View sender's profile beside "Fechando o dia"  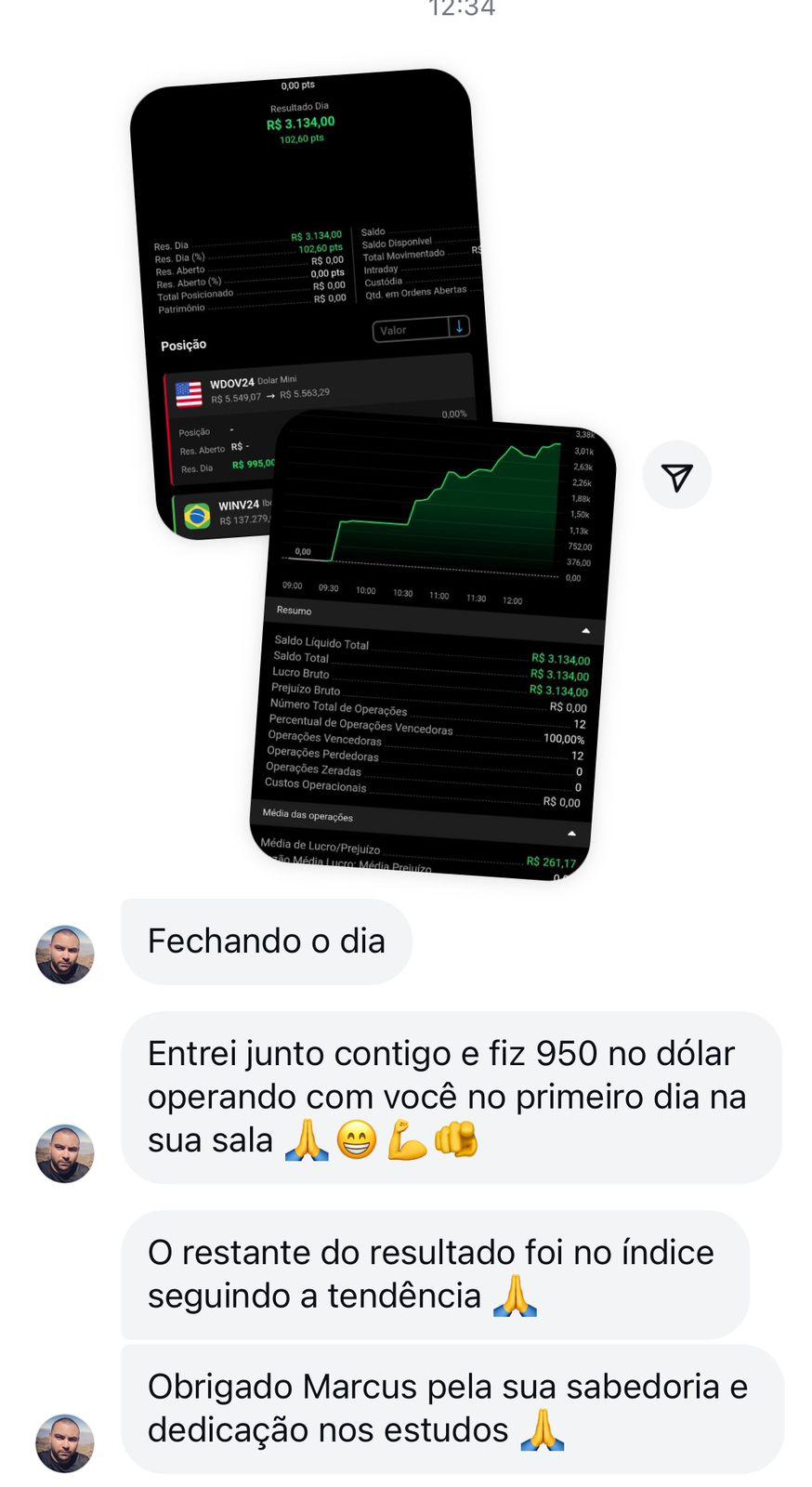(x=64, y=954)
